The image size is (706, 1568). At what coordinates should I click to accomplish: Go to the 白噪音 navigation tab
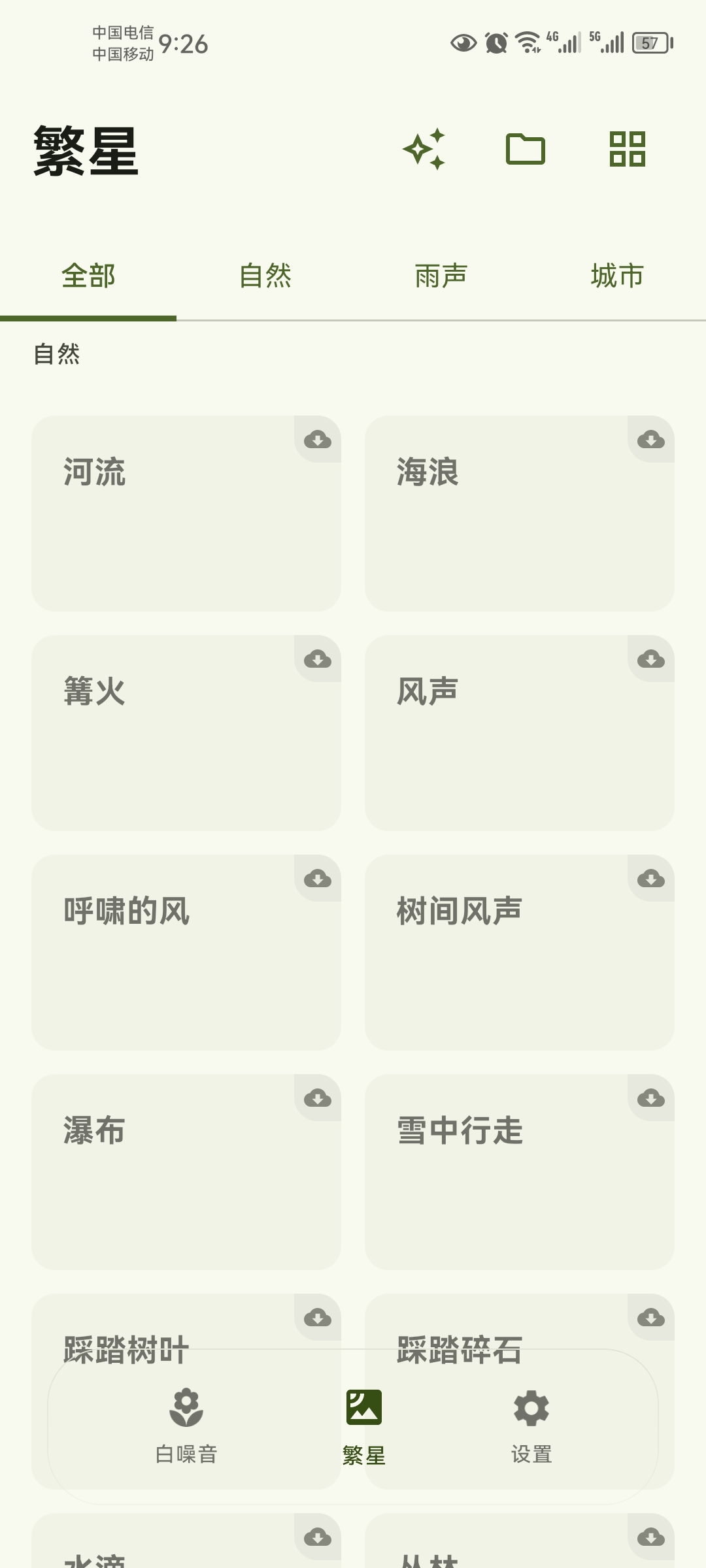[x=186, y=1426]
